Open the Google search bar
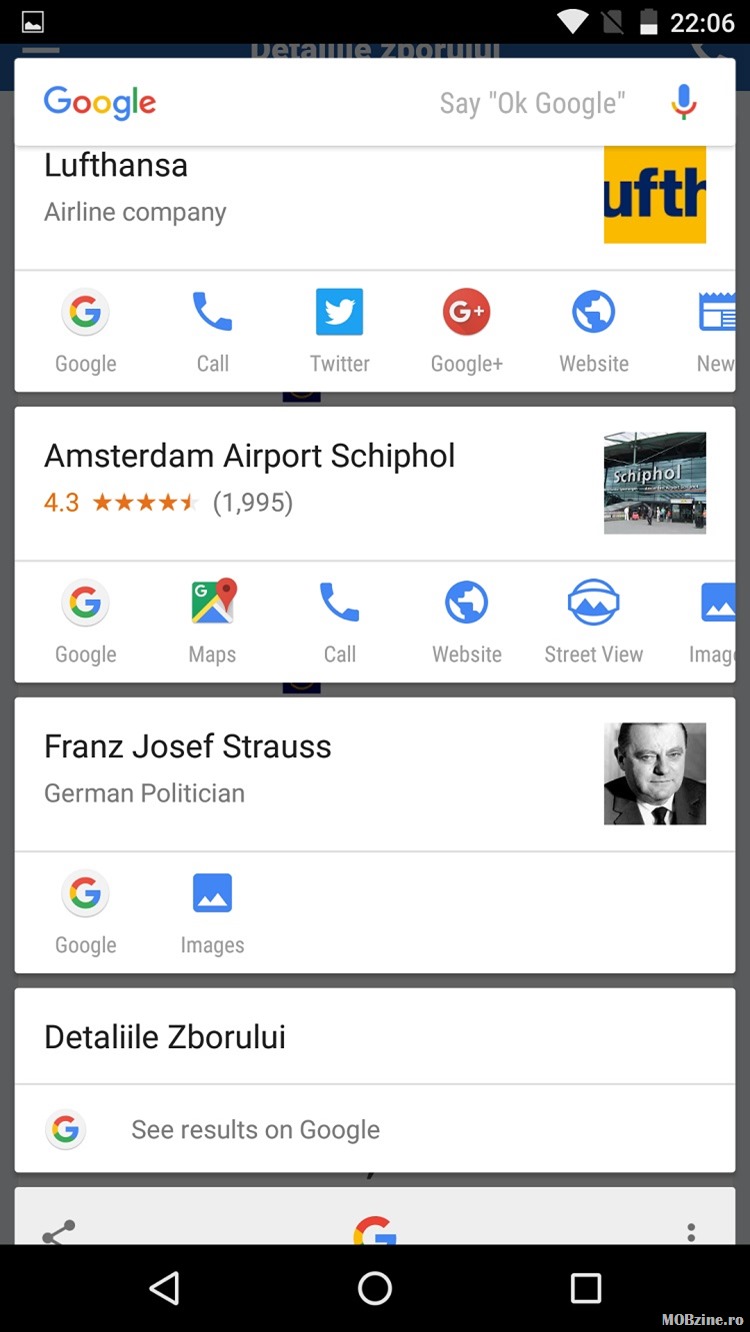 click(x=300, y=102)
